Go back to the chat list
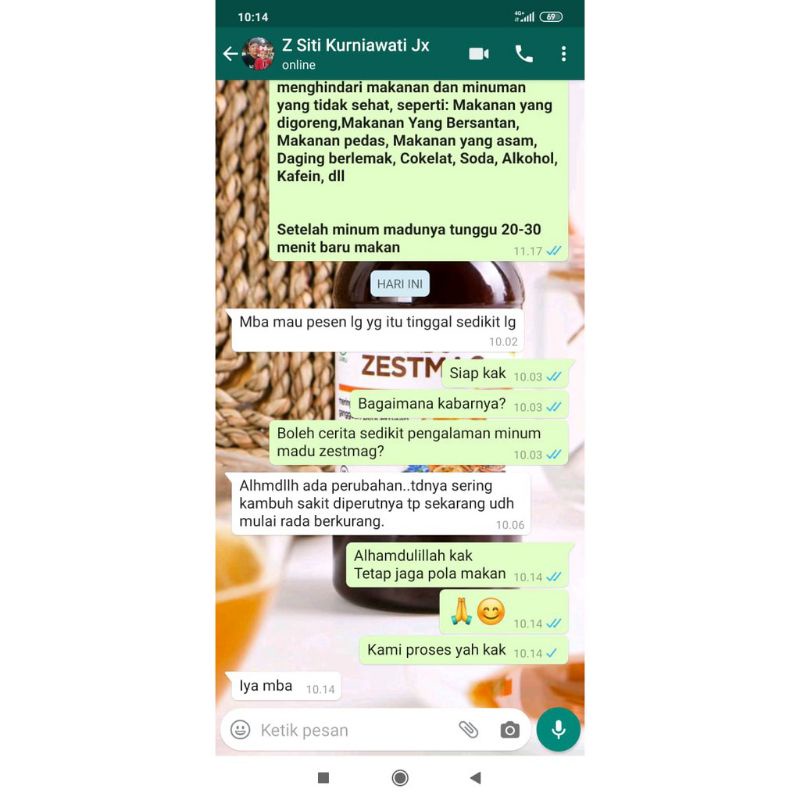Image resolution: width=800 pixels, height=800 pixels. [230, 54]
